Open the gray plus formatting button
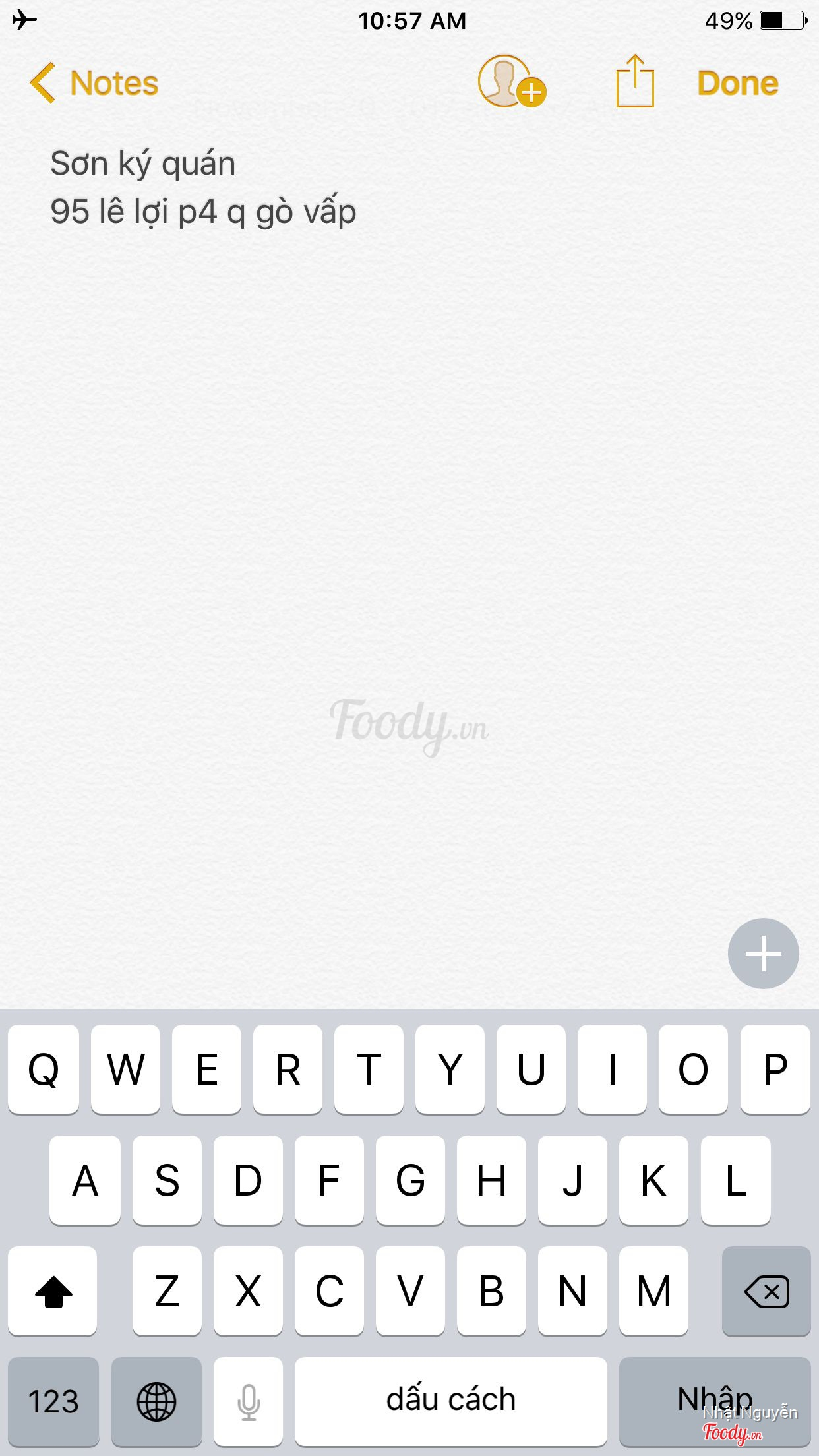 (763, 953)
